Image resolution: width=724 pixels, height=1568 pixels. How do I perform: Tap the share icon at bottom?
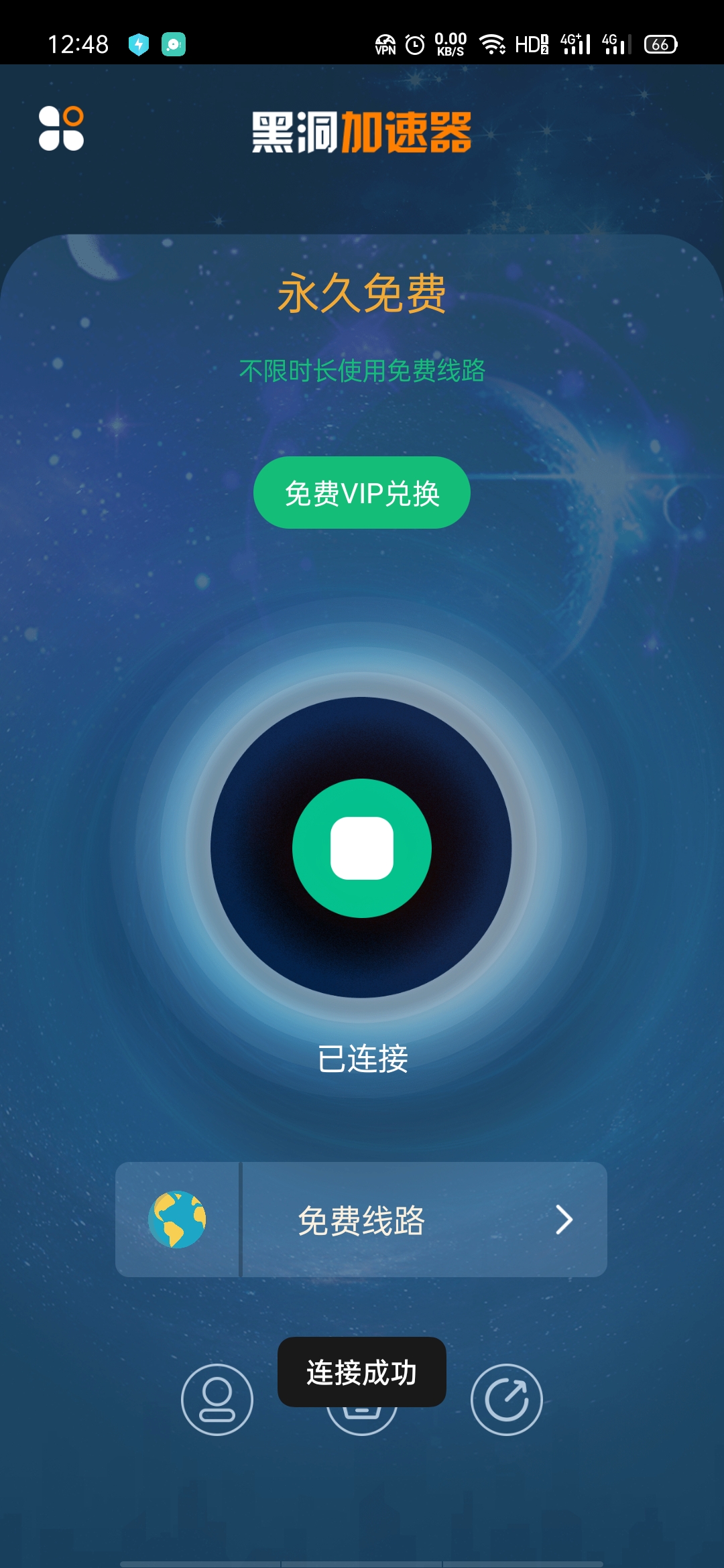tap(506, 1400)
